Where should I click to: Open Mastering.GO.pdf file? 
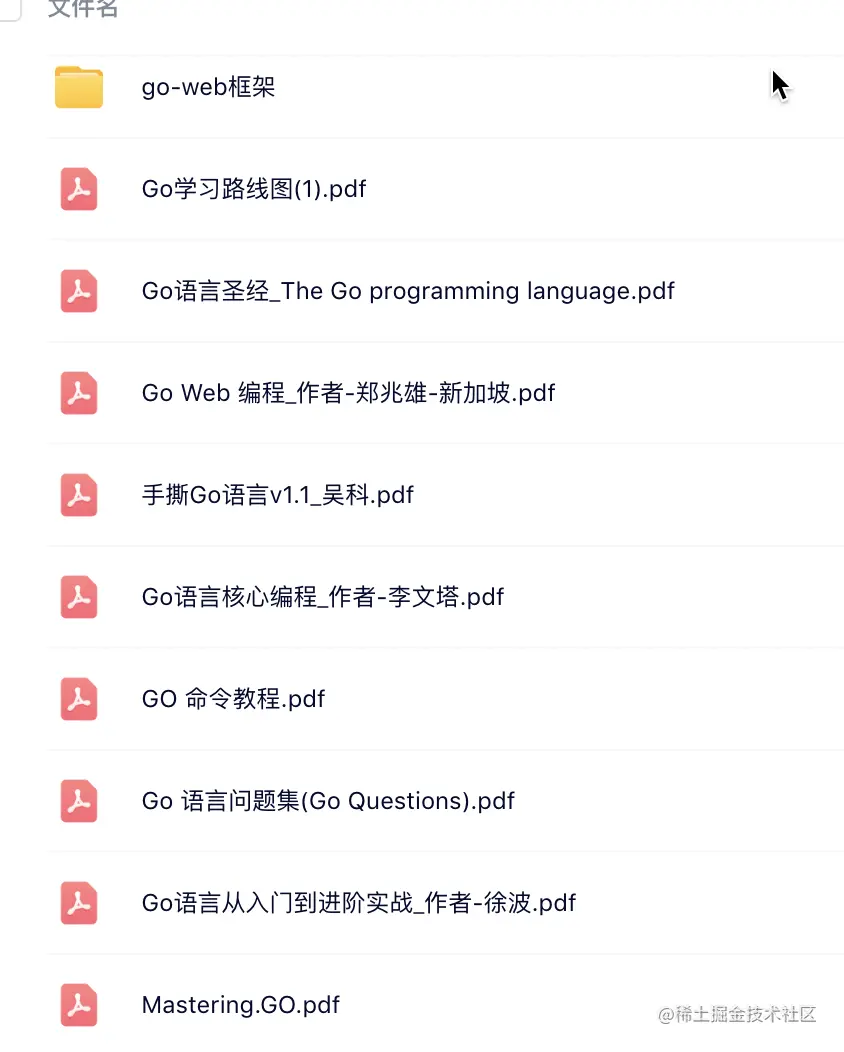[240, 1004]
